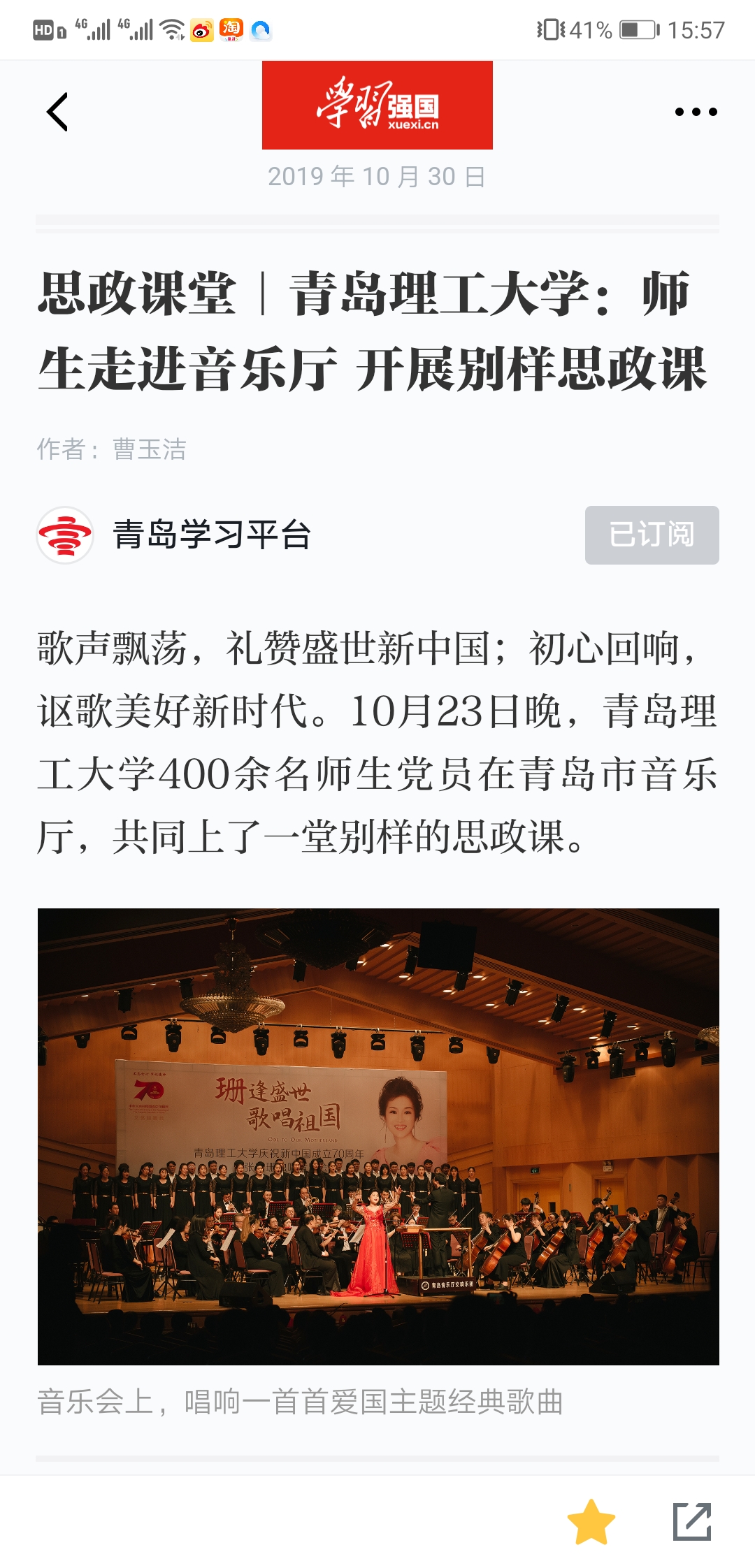Screen dimensions: 755x1568
Task: Open the 青岛学习平台 publisher profile
Action: tap(211, 535)
